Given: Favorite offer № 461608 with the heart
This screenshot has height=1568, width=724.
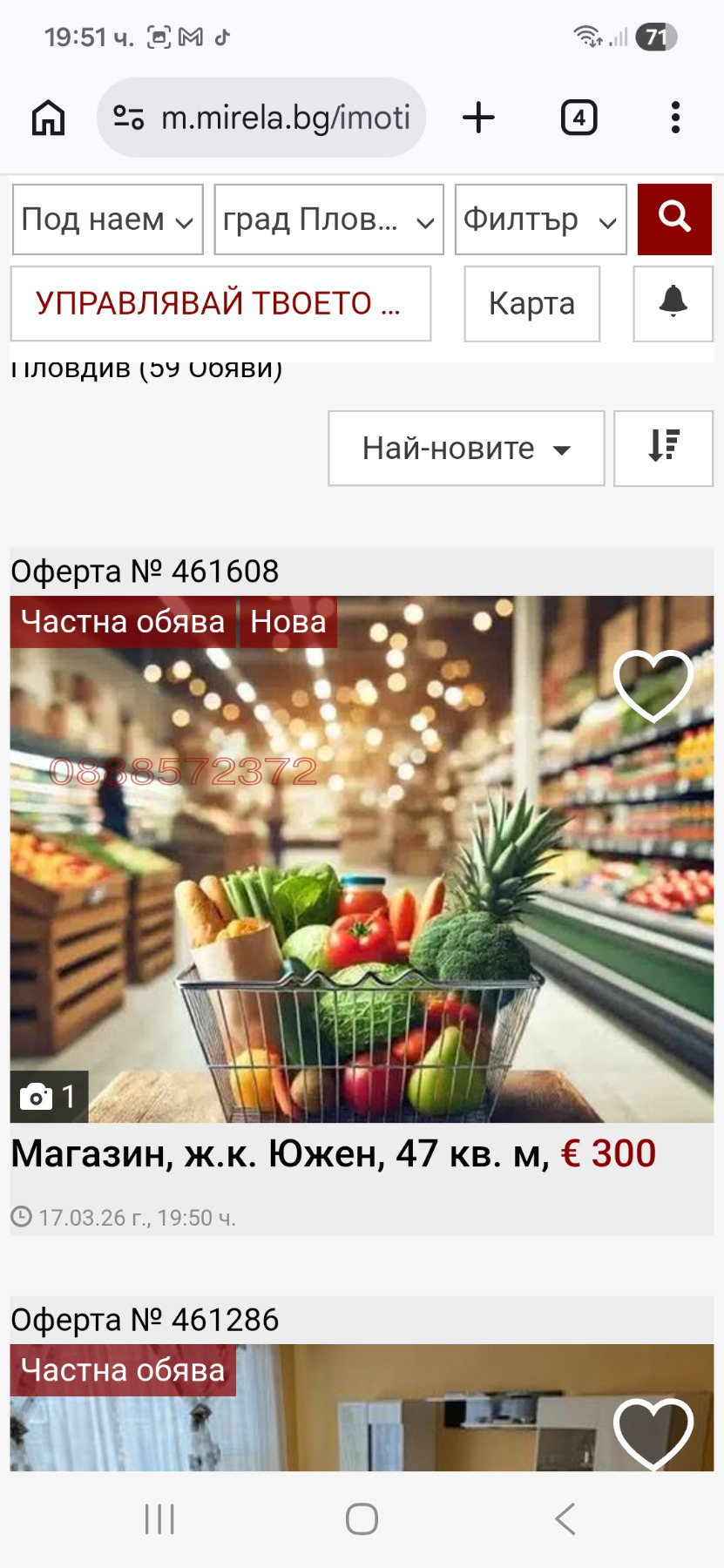Looking at the screenshot, I should tap(653, 685).
